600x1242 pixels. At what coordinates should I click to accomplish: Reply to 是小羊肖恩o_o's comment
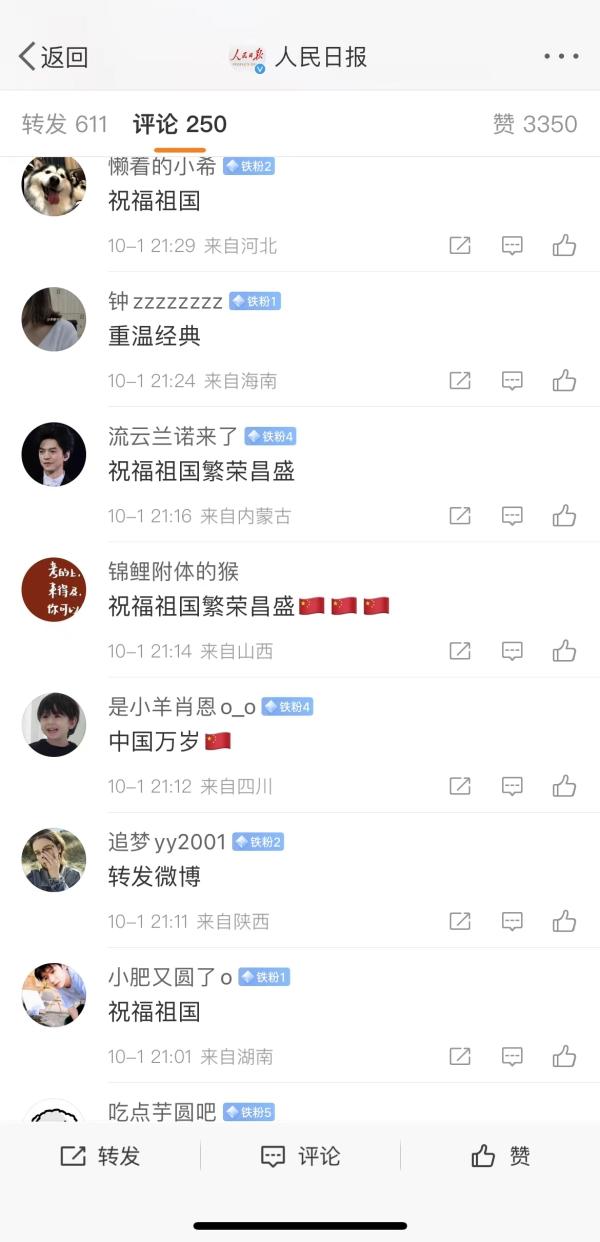512,785
